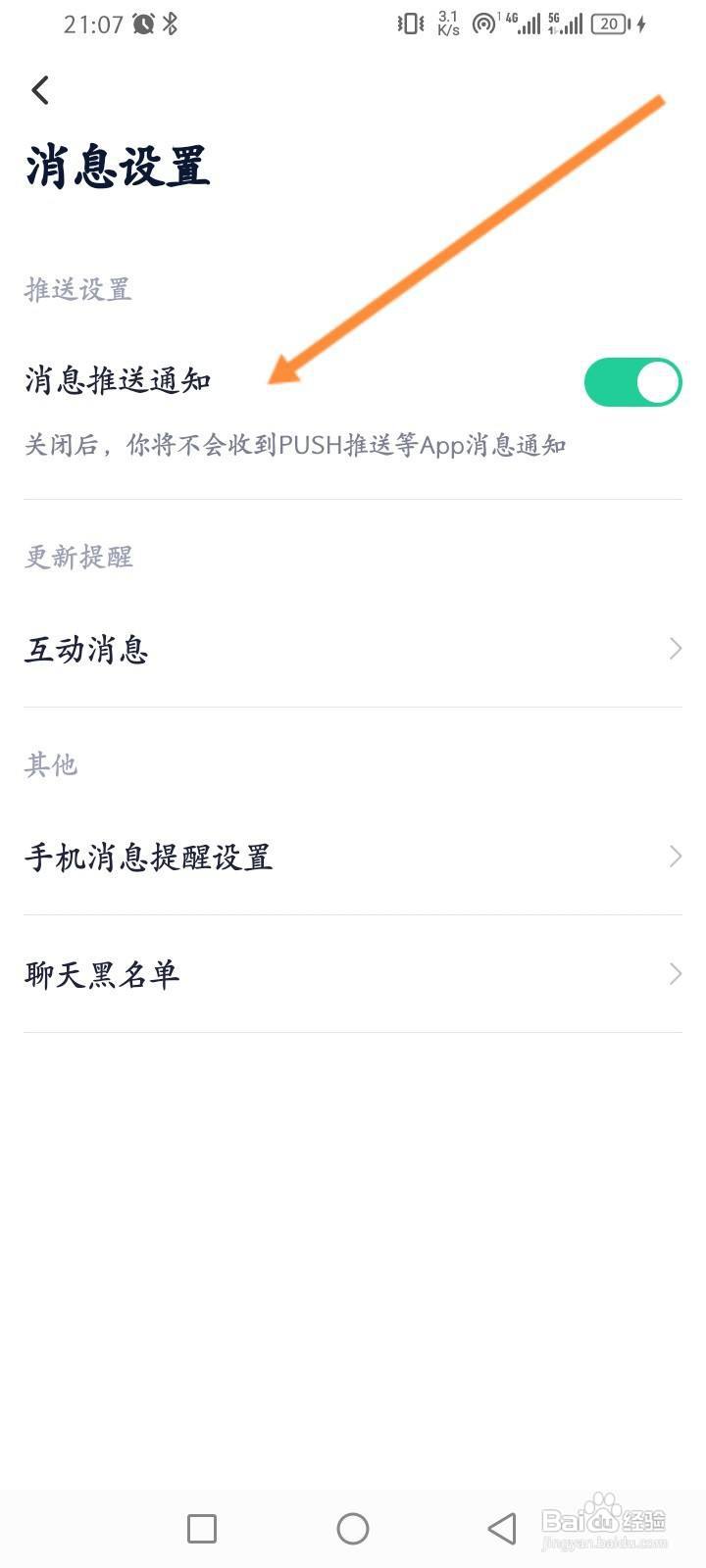
Task: Tap the circular home navigation button
Action: point(353,1528)
